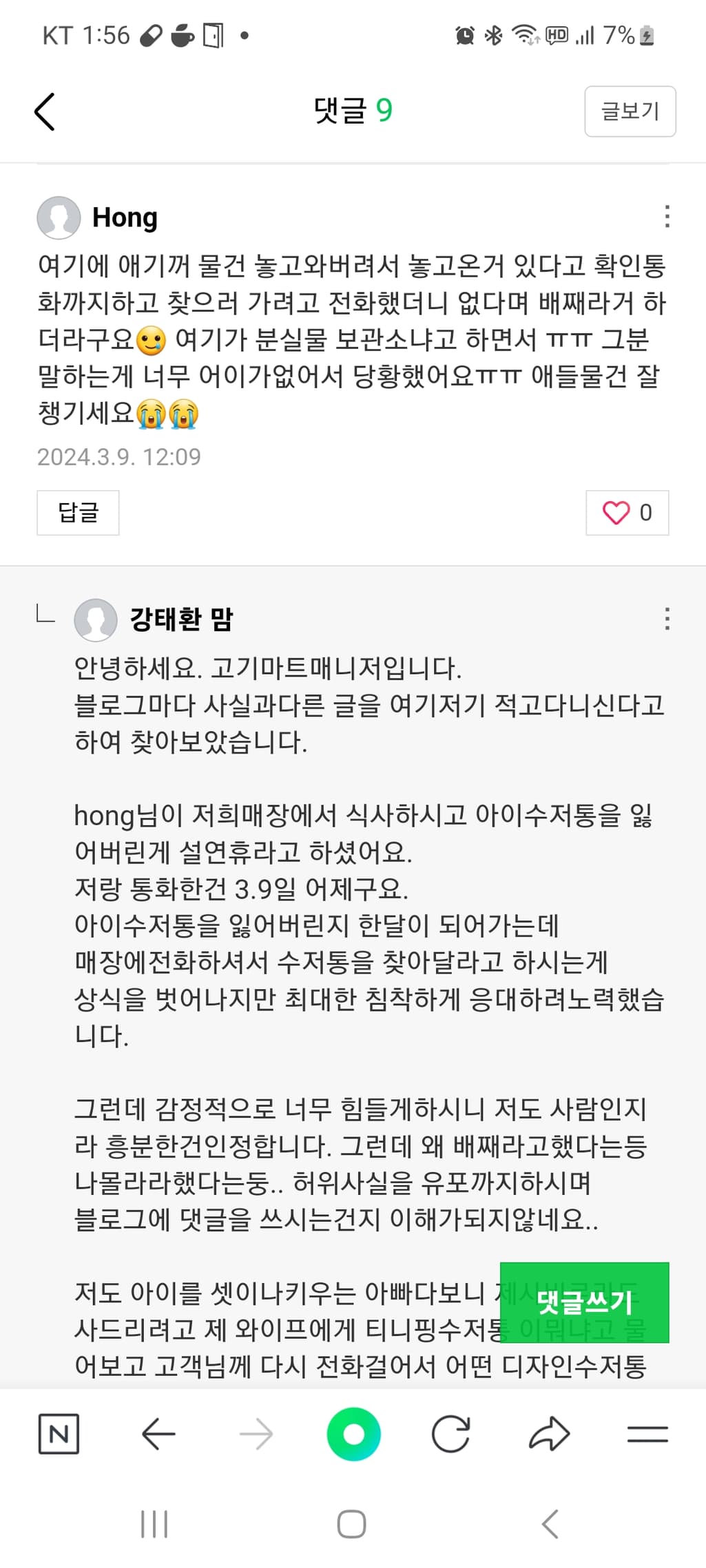This screenshot has width=706, height=1568.
Task: Go to the home screen
Action: click(x=351, y=1524)
